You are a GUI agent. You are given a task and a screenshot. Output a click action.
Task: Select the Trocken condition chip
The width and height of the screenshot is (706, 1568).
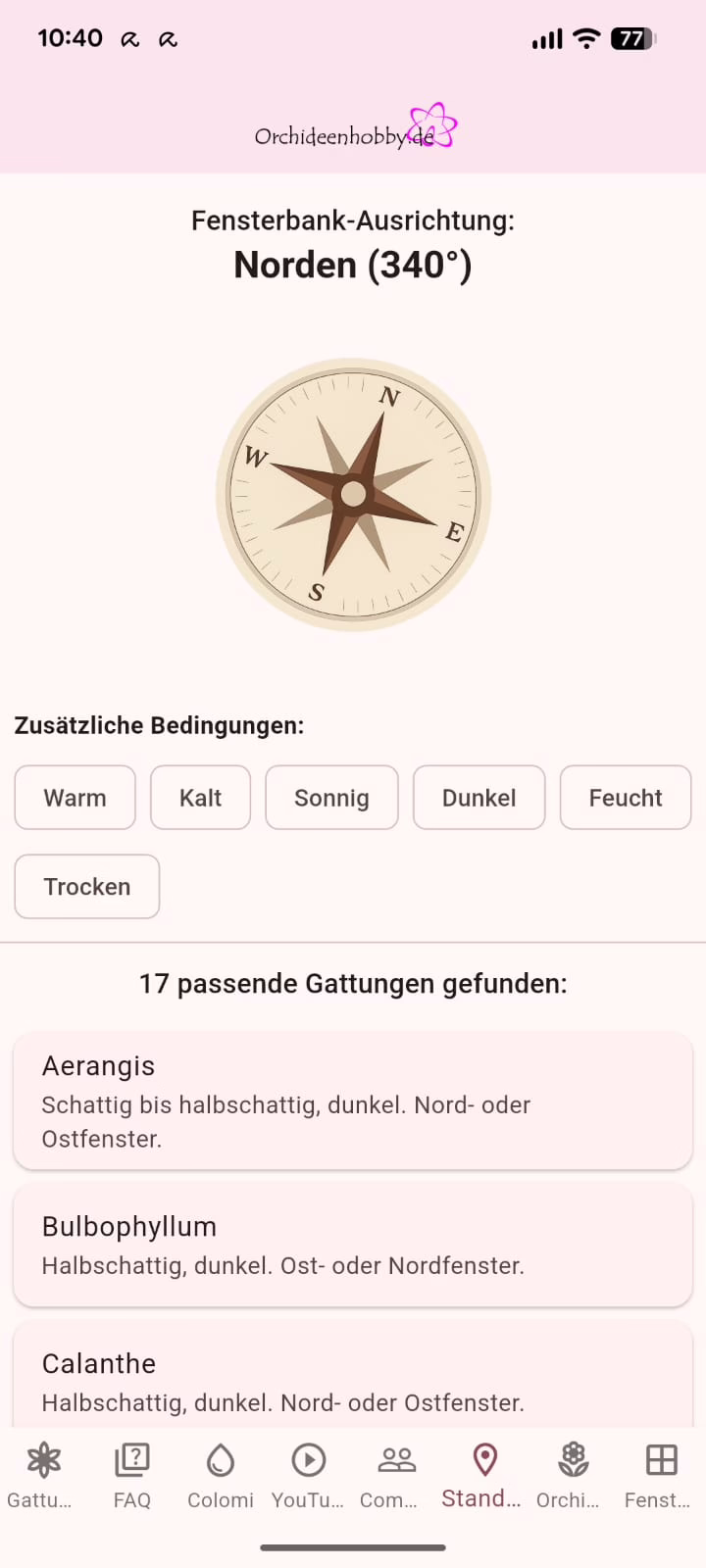pos(86,886)
